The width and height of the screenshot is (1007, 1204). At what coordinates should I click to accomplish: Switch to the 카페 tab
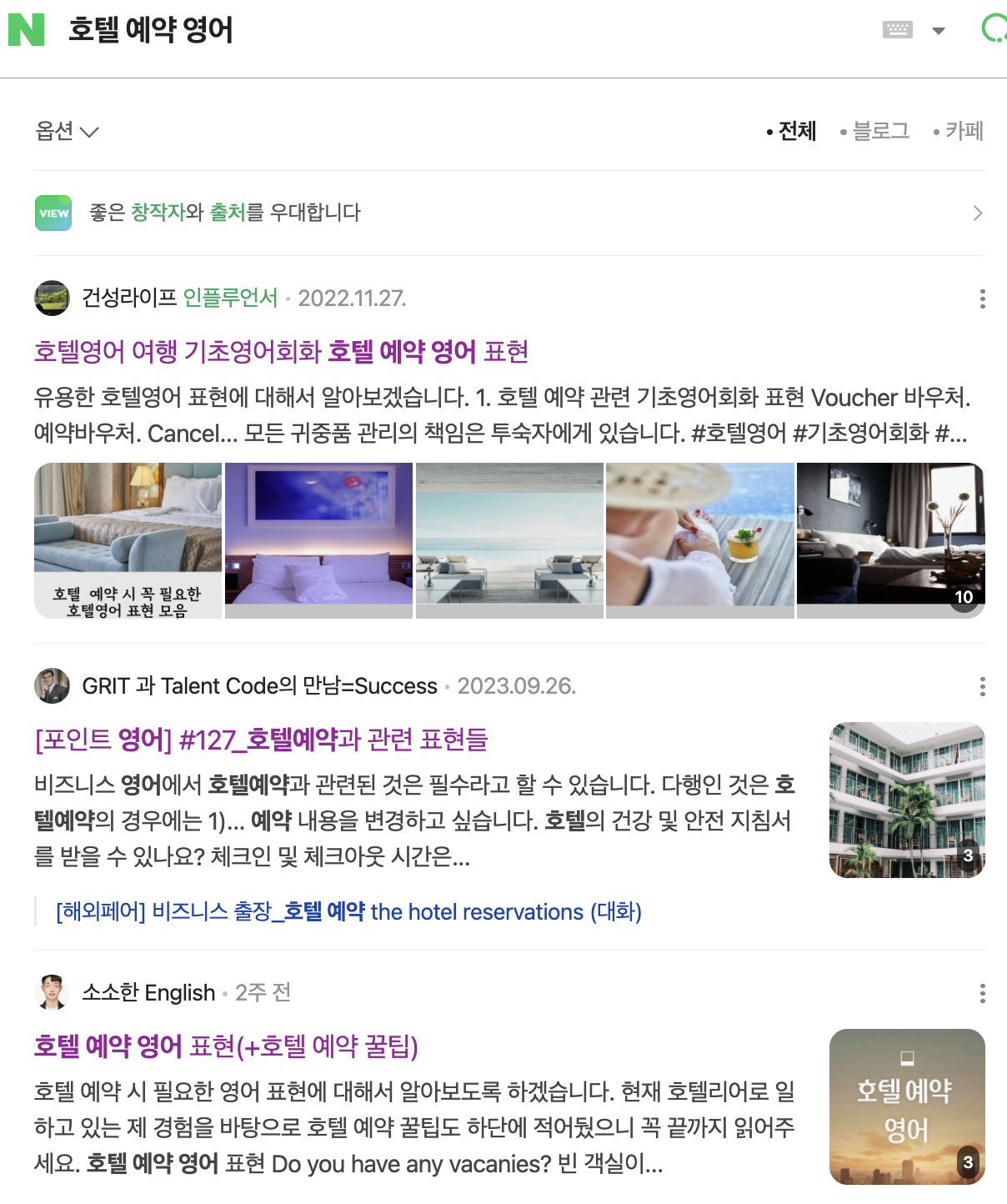click(965, 131)
